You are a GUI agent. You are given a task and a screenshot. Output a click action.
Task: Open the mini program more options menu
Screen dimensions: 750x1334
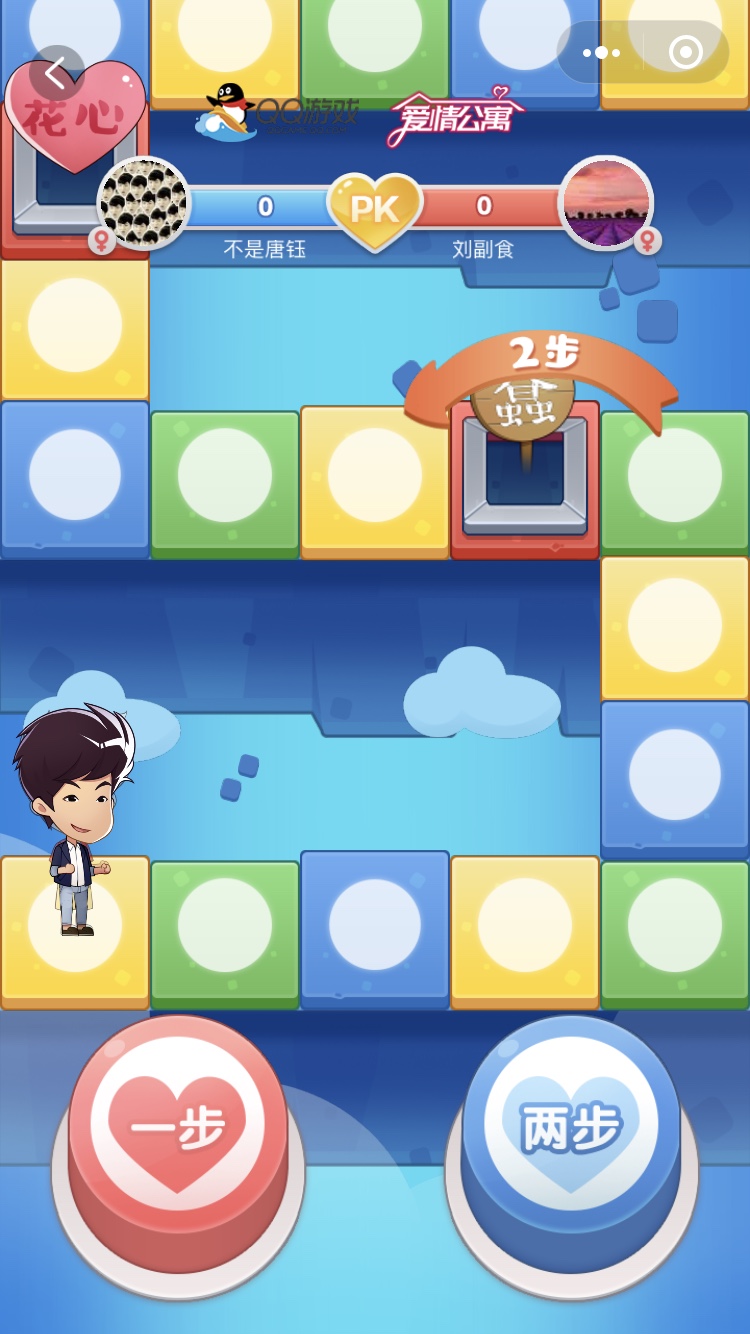(x=601, y=53)
